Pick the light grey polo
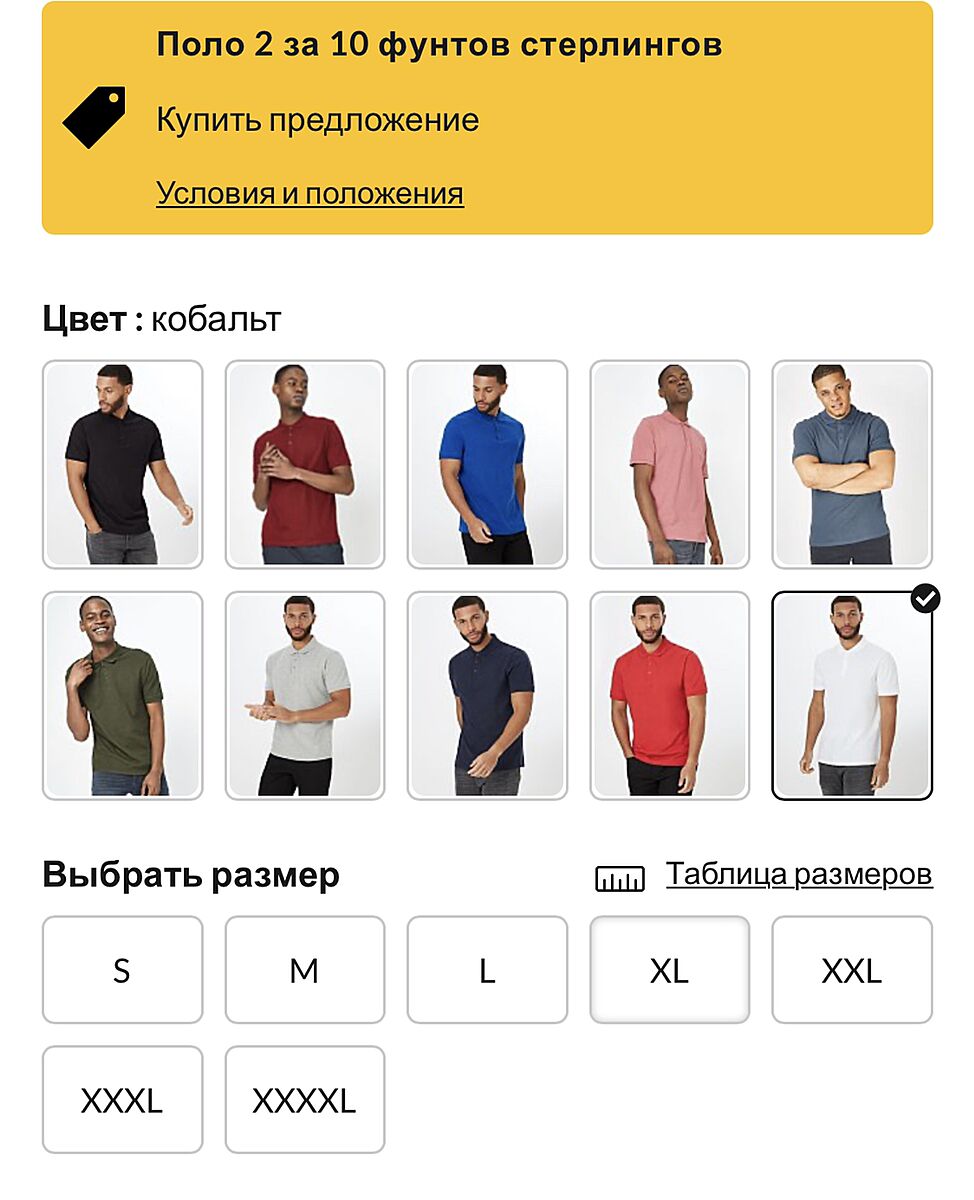Viewport: 974px width, 1200px height. coord(304,696)
